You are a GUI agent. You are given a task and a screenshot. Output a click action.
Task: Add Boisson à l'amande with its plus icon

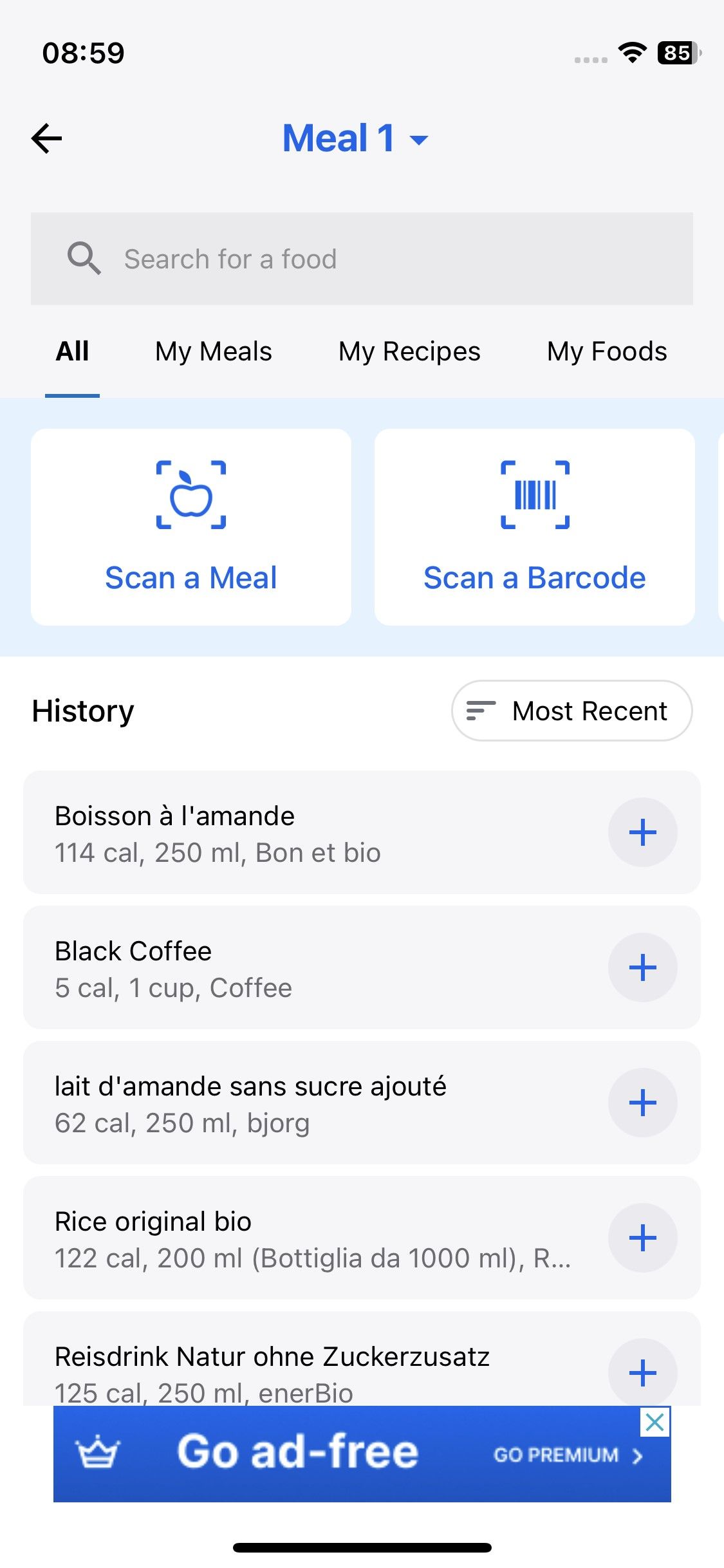642,832
